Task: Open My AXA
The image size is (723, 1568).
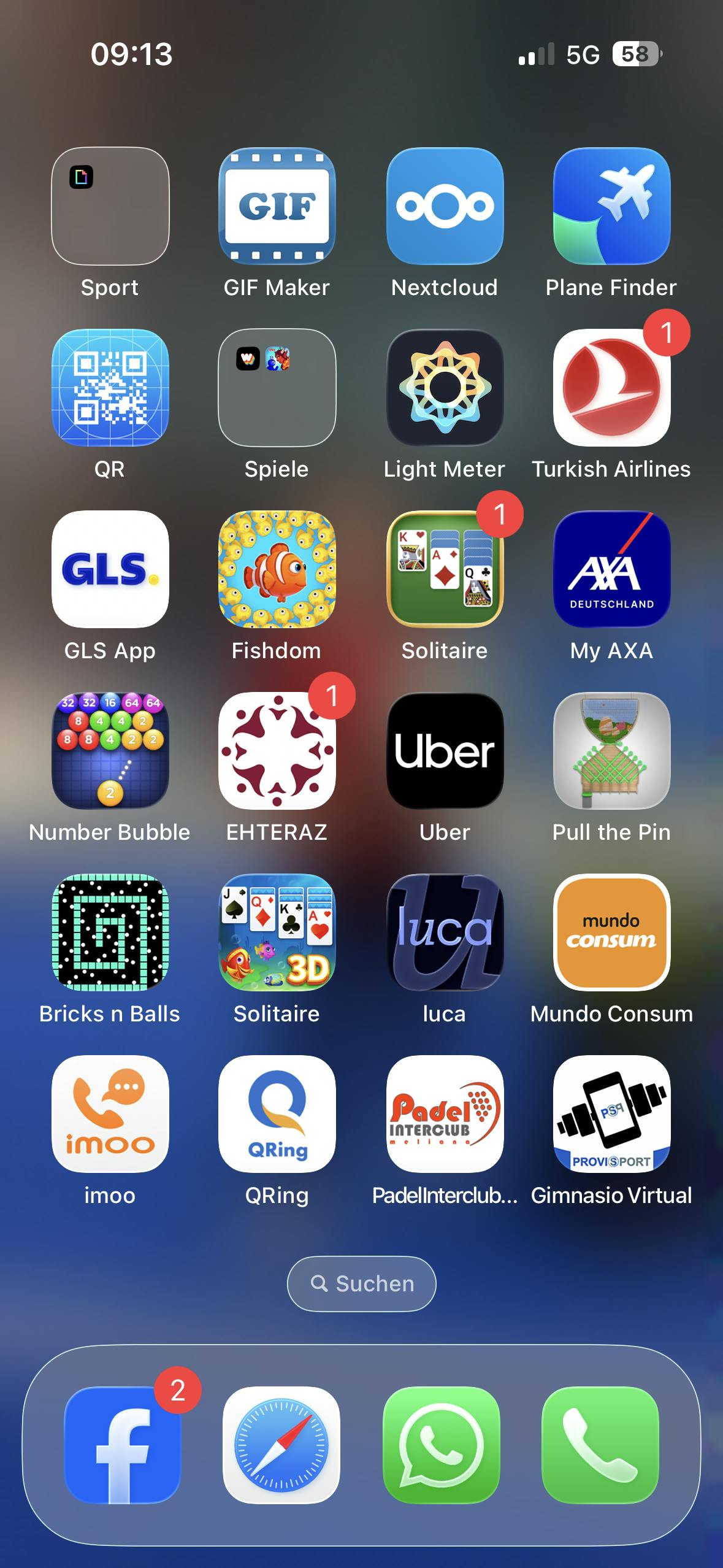Action: (611, 569)
